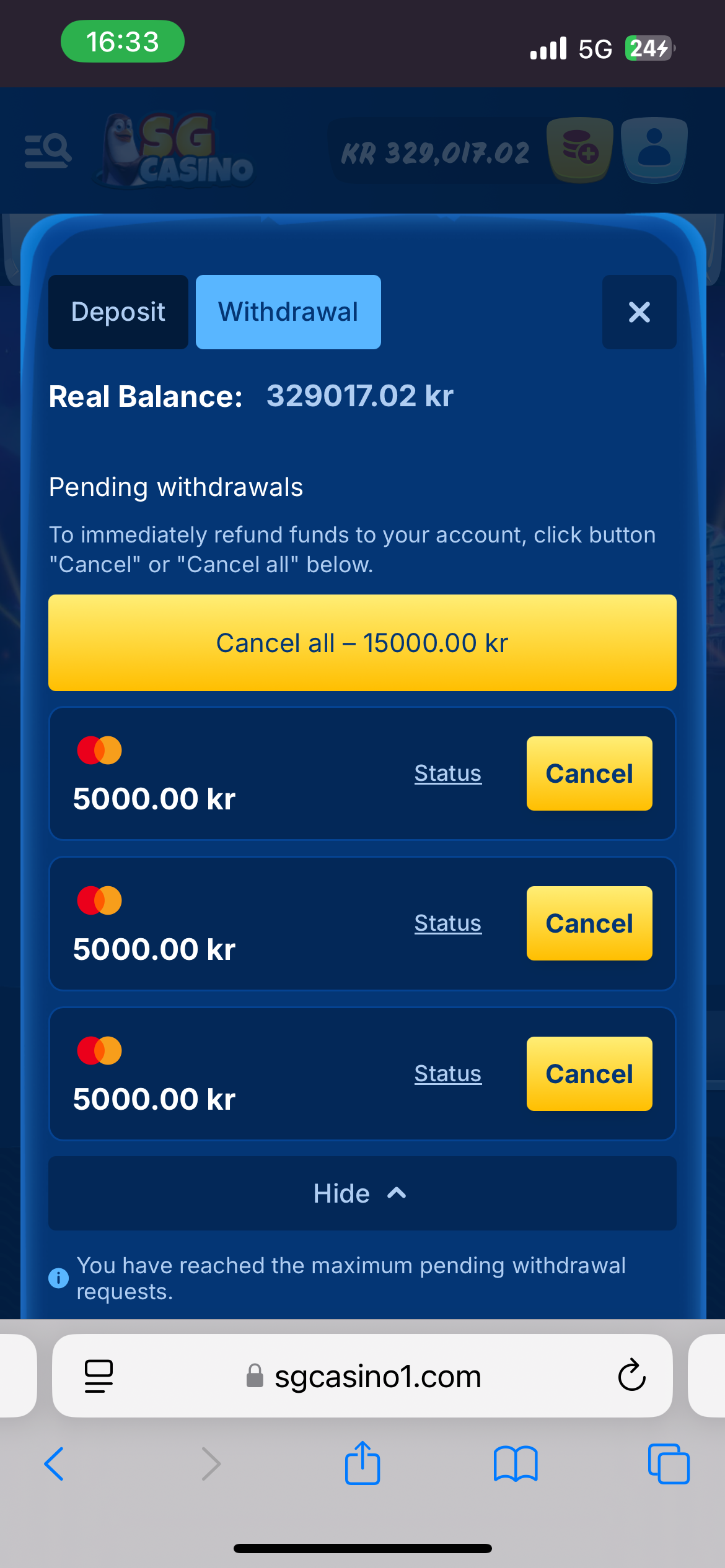Select the Withdrawal tab
Screen dimensions: 725x1568
point(288,312)
